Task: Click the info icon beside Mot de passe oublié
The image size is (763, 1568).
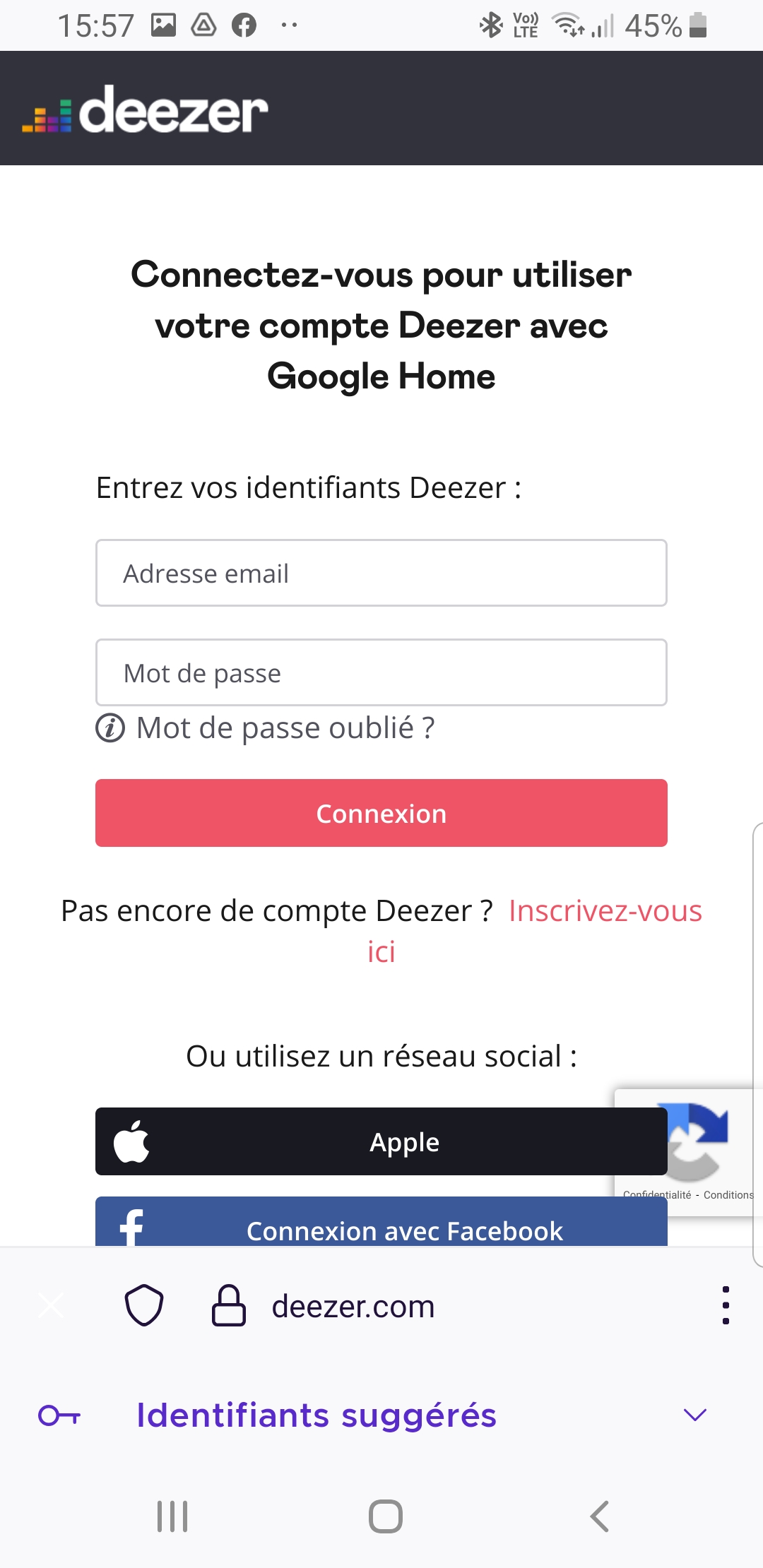Action: click(x=109, y=727)
